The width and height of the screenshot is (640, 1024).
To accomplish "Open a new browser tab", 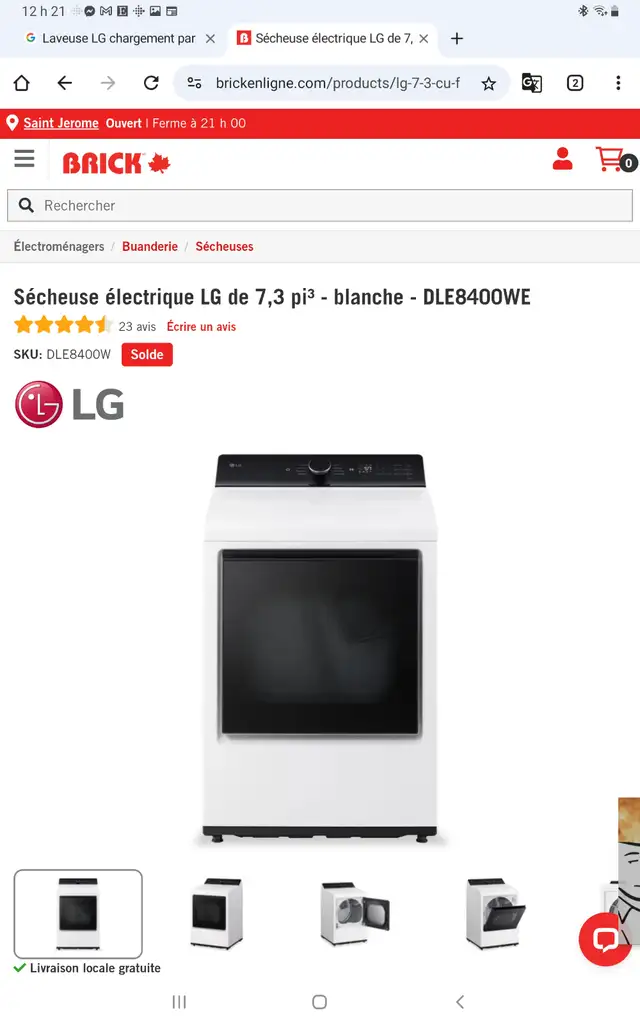I will click(457, 39).
